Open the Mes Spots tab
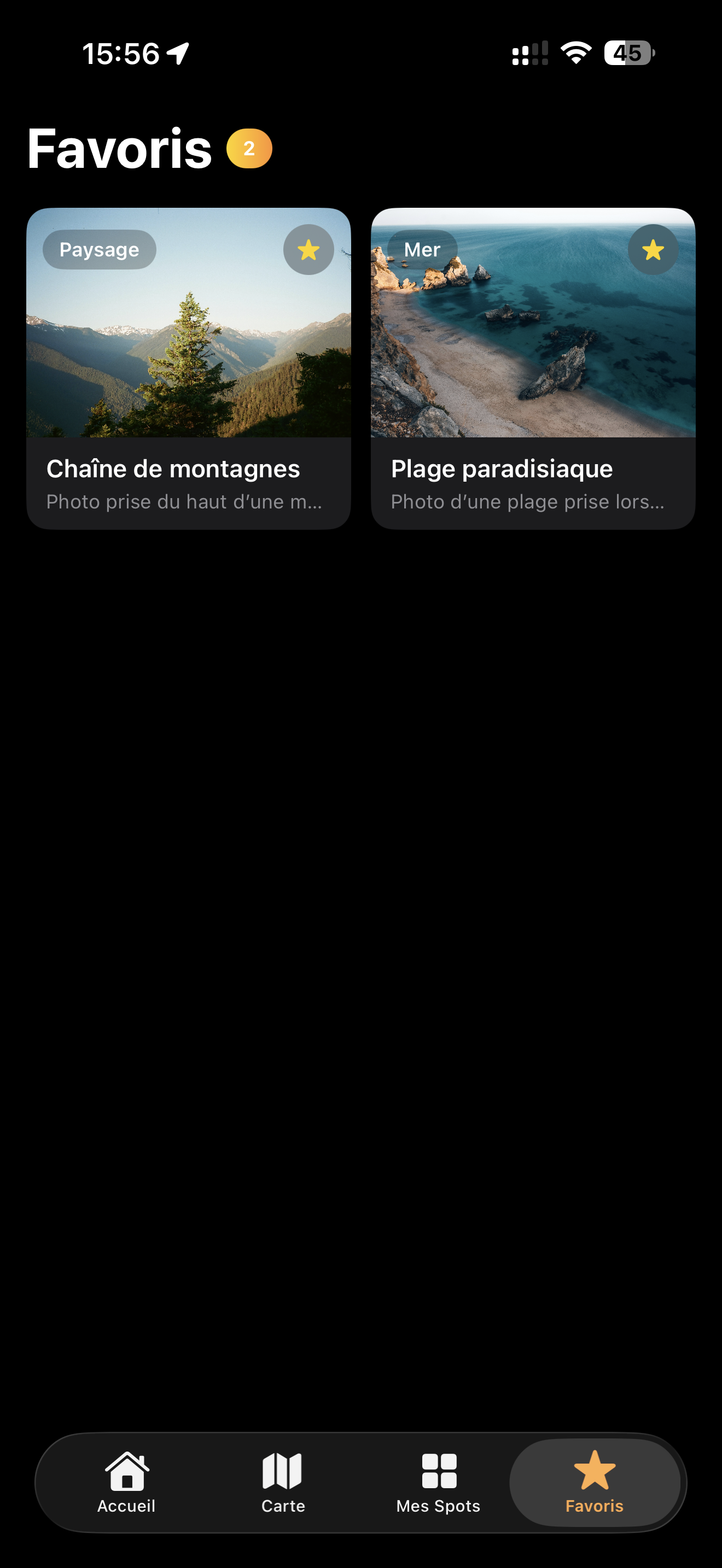Viewport: 722px width, 1568px height. [438, 1483]
